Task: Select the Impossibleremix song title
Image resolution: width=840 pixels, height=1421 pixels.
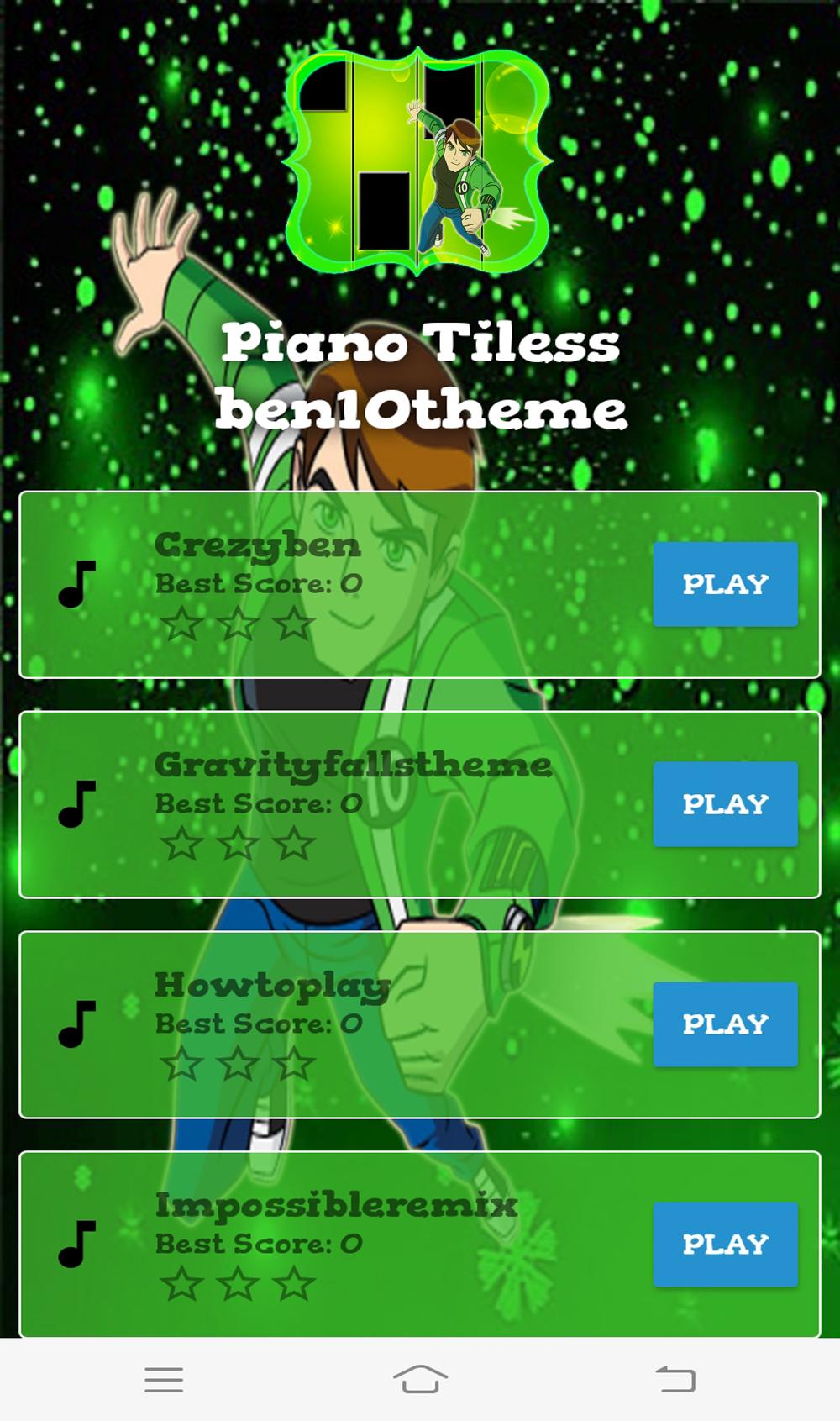Action: 336,1203
